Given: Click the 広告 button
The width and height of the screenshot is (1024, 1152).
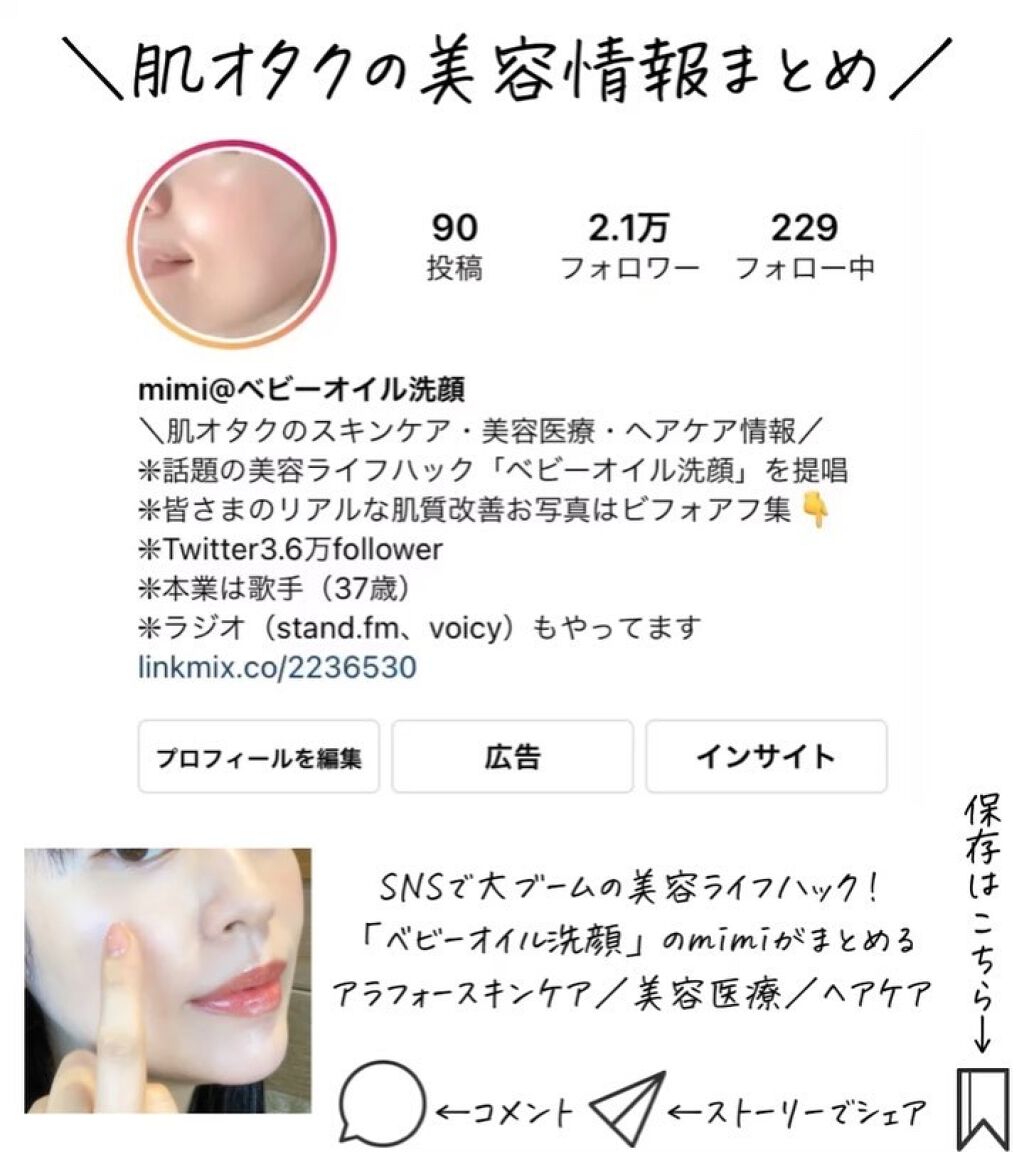Looking at the screenshot, I should pyautogui.click(x=511, y=757).
